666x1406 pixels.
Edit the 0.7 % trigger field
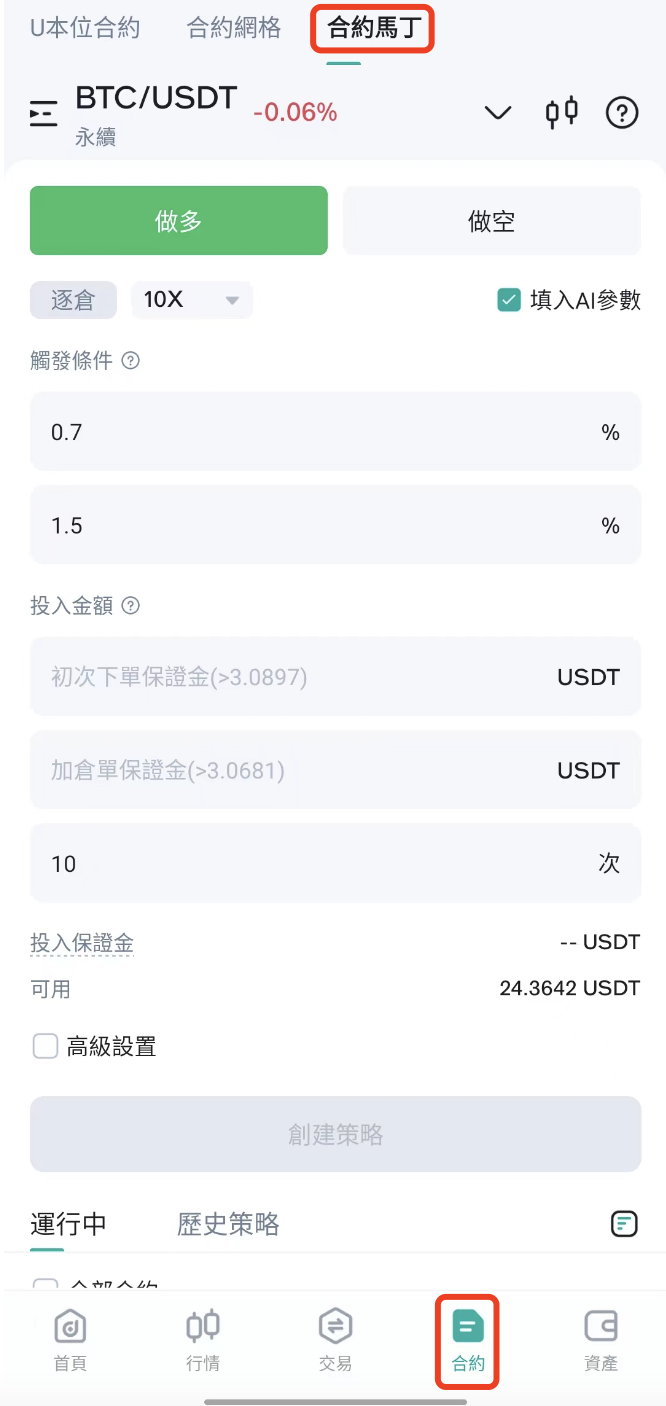[x=335, y=431]
